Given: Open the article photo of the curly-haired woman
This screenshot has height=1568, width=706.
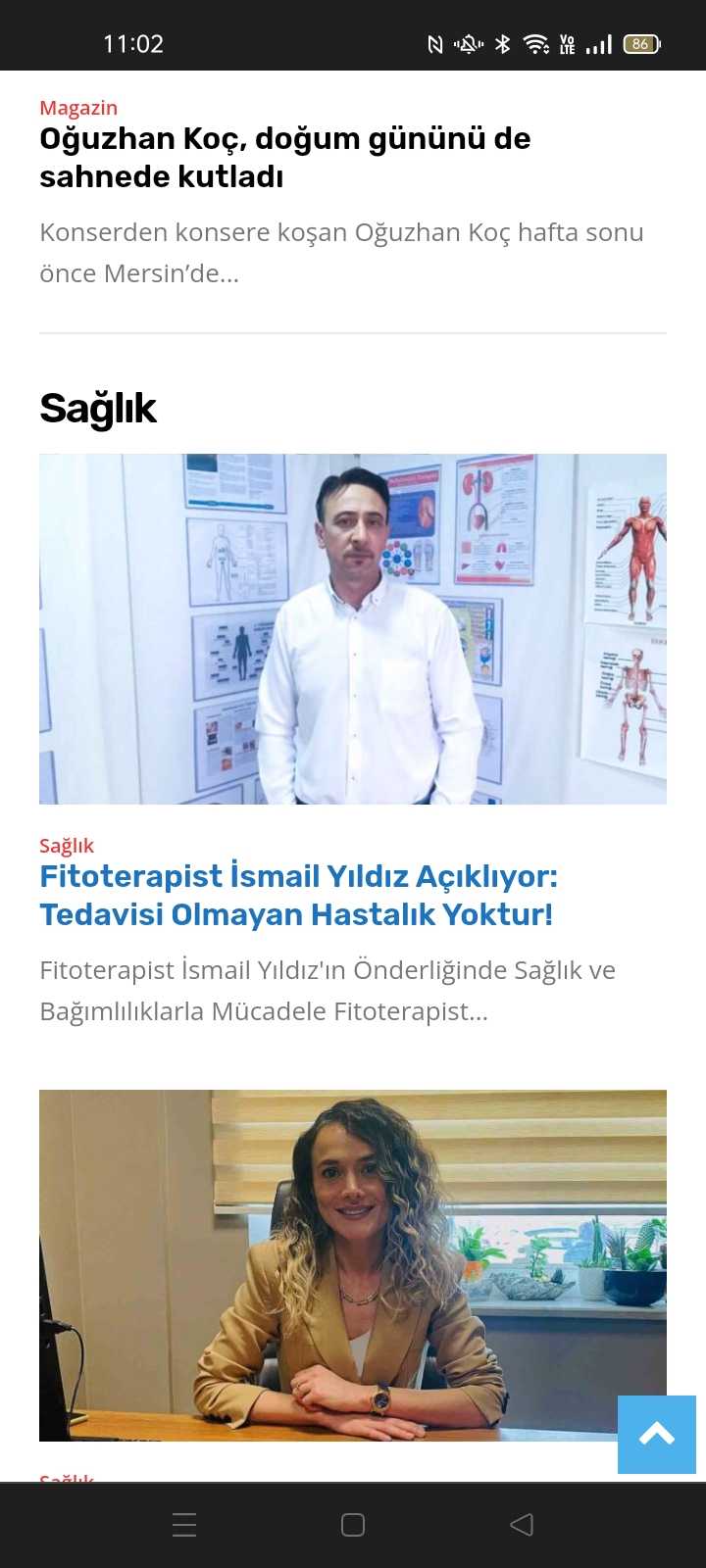Looking at the screenshot, I should (x=353, y=1264).
